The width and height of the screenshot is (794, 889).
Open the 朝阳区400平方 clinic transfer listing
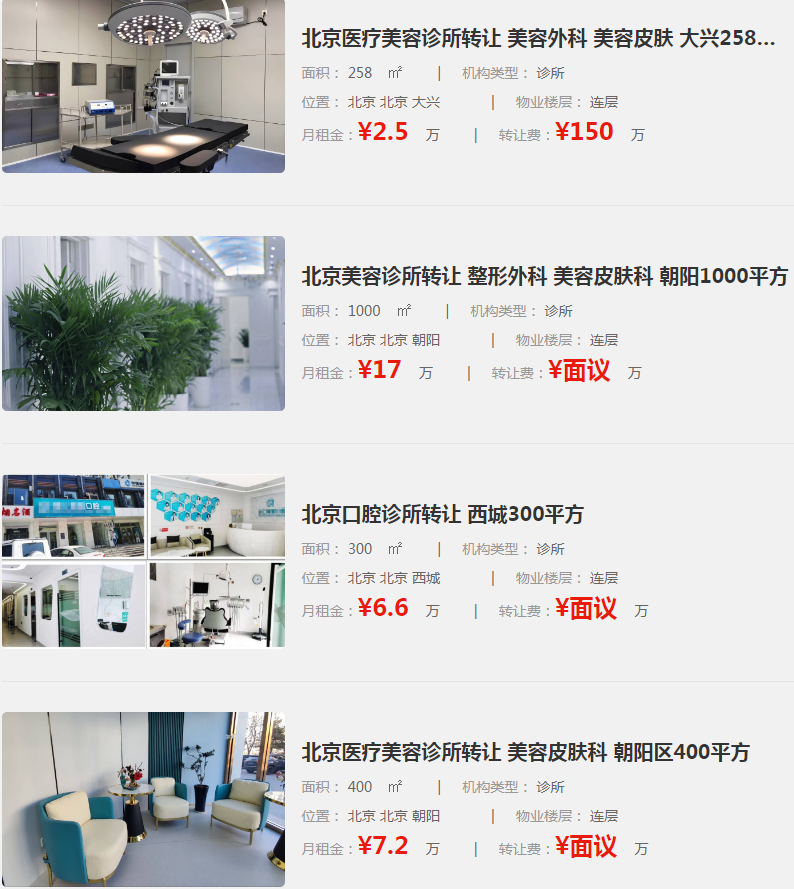click(x=525, y=752)
